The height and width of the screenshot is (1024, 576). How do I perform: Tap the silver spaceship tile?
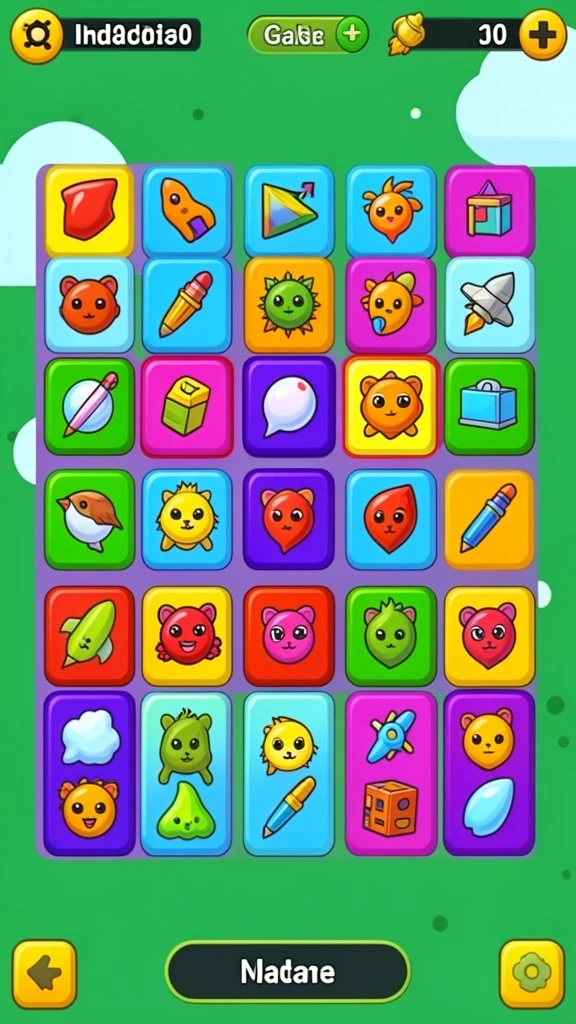click(x=489, y=305)
